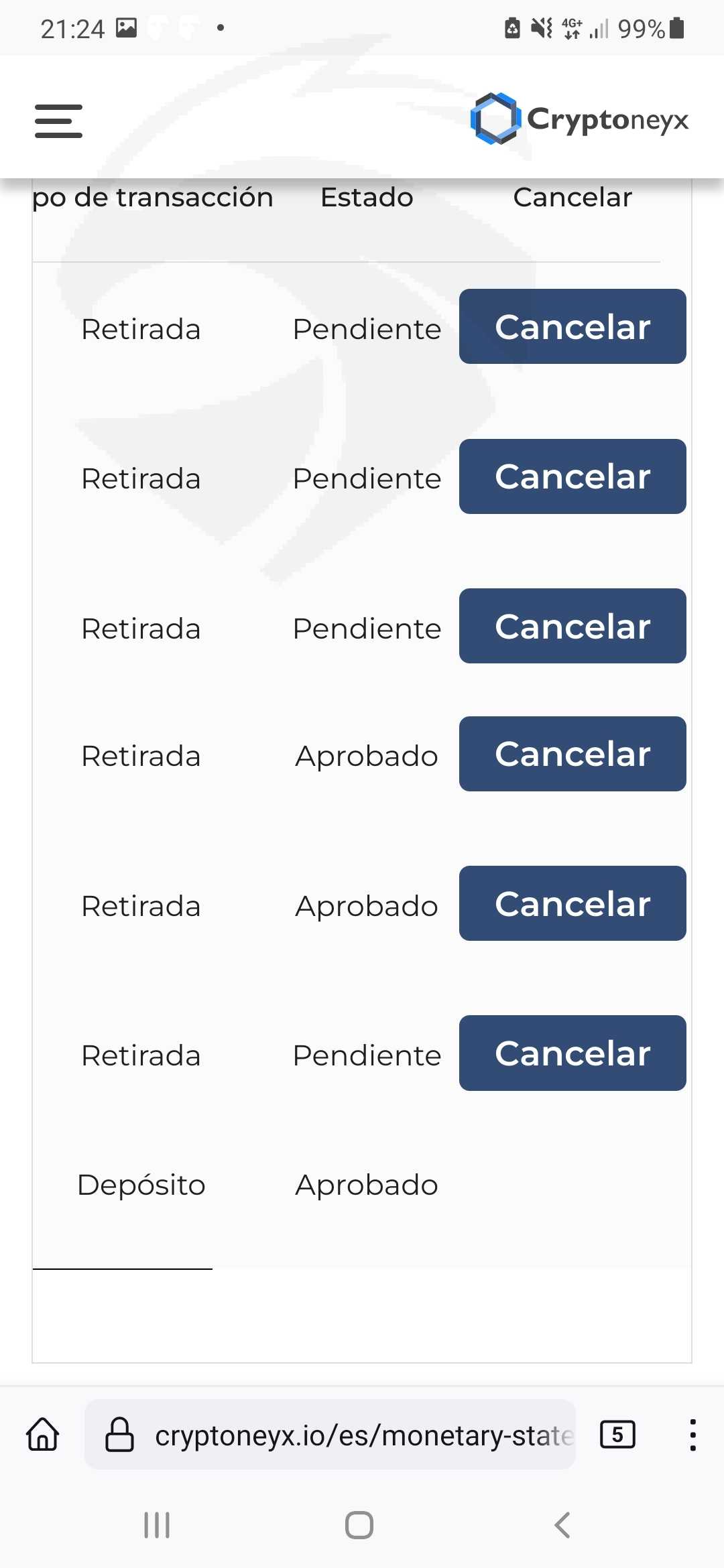This screenshot has height=1568, width=724.
Task: Cancel the third Pendiente Retirada transaction
Action: [572, 626]
